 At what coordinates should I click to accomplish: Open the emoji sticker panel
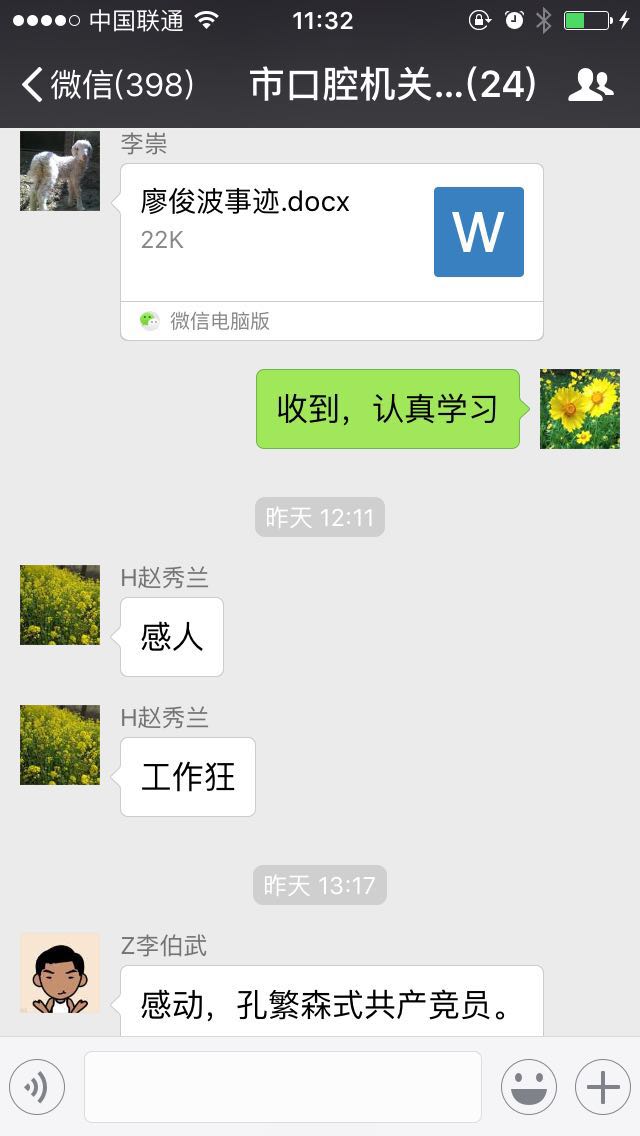(x=528, y=1086)
